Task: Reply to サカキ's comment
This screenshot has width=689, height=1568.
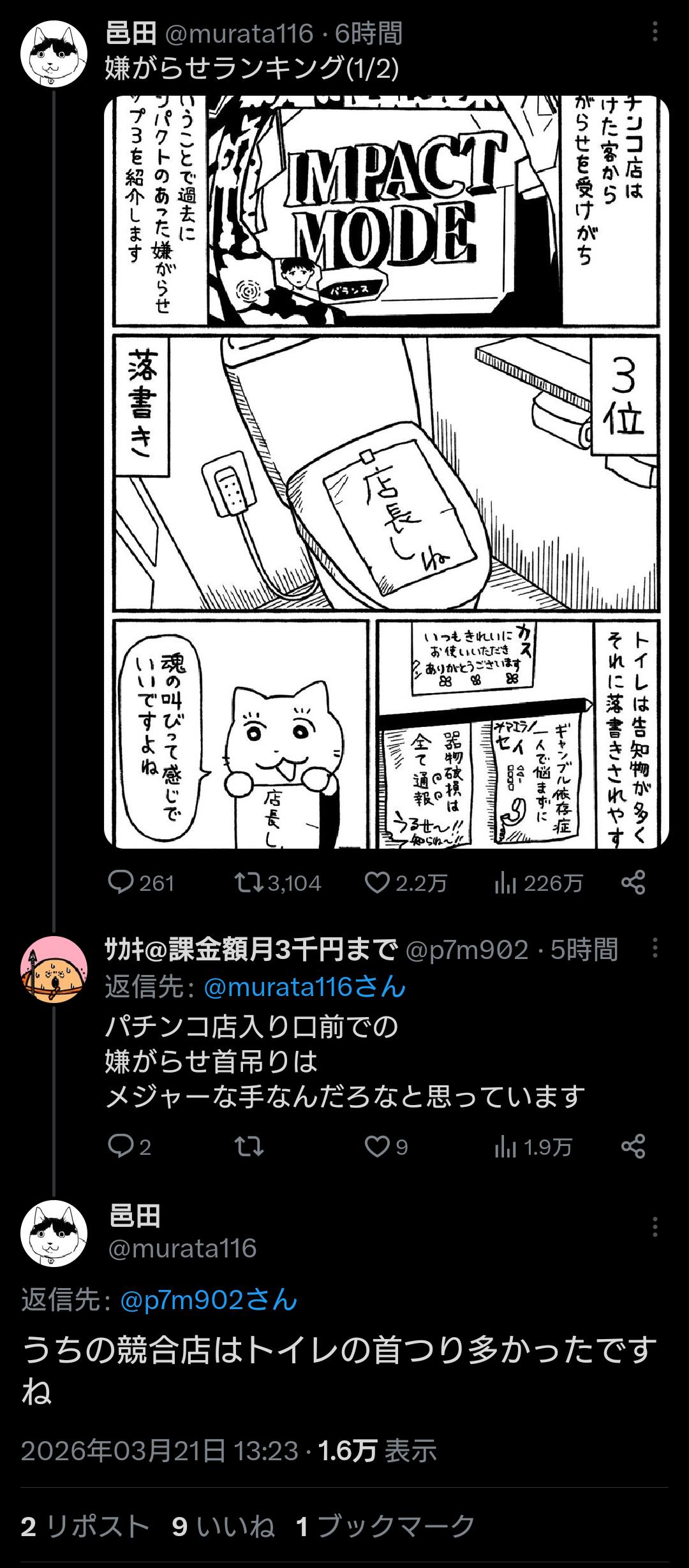Action: pyautogui.click(x=121, y=1147)
